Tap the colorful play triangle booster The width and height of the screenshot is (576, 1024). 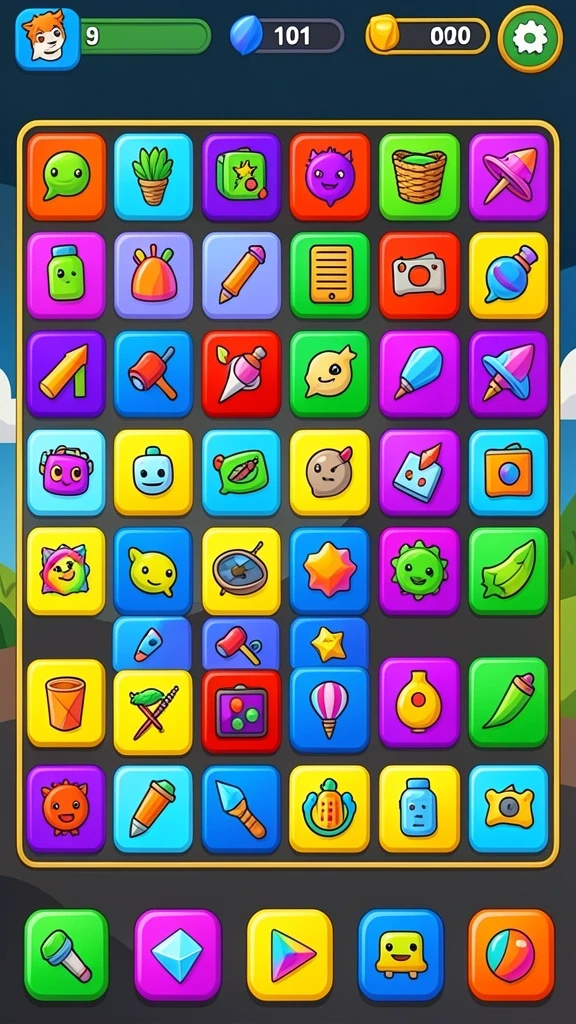click(289, 954)
